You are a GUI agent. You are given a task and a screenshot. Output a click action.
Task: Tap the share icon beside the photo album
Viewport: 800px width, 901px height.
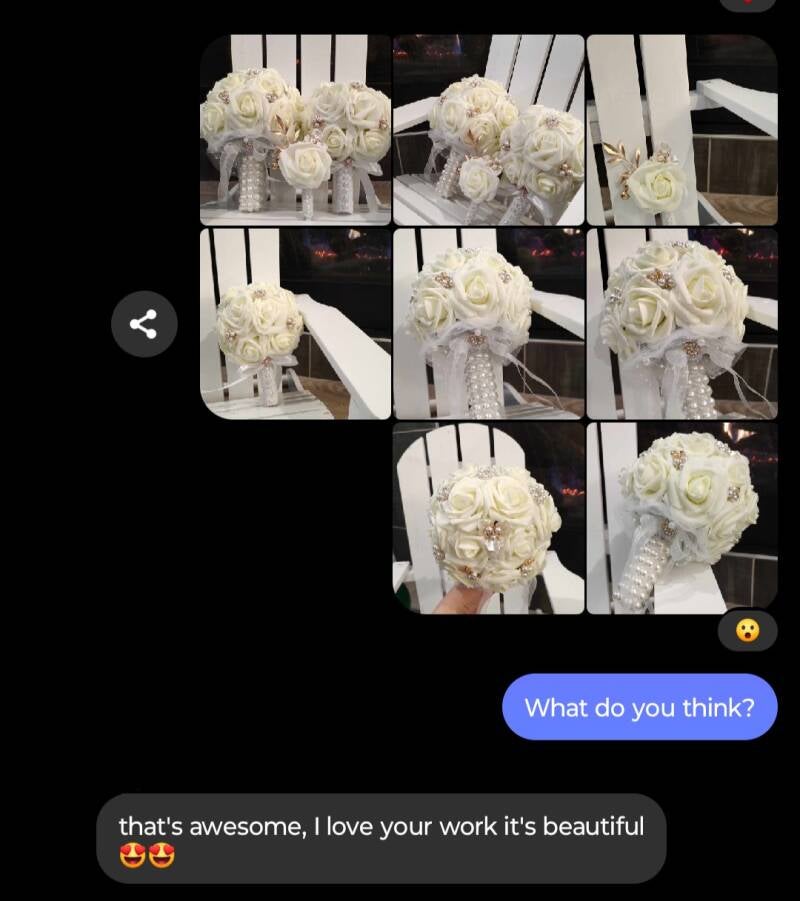point(144,324)
